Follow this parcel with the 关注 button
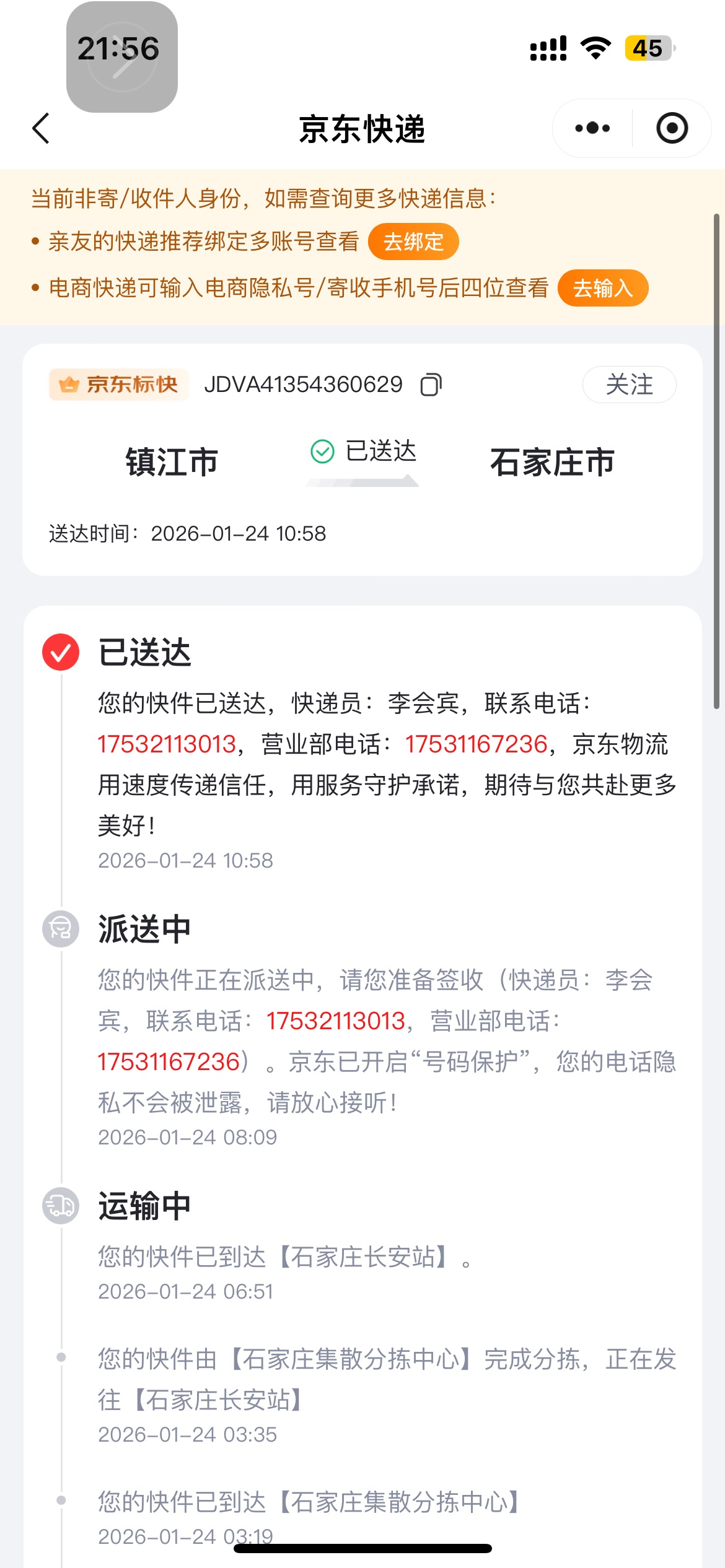This screenshot has width=725, height=1568. point(629,385)
